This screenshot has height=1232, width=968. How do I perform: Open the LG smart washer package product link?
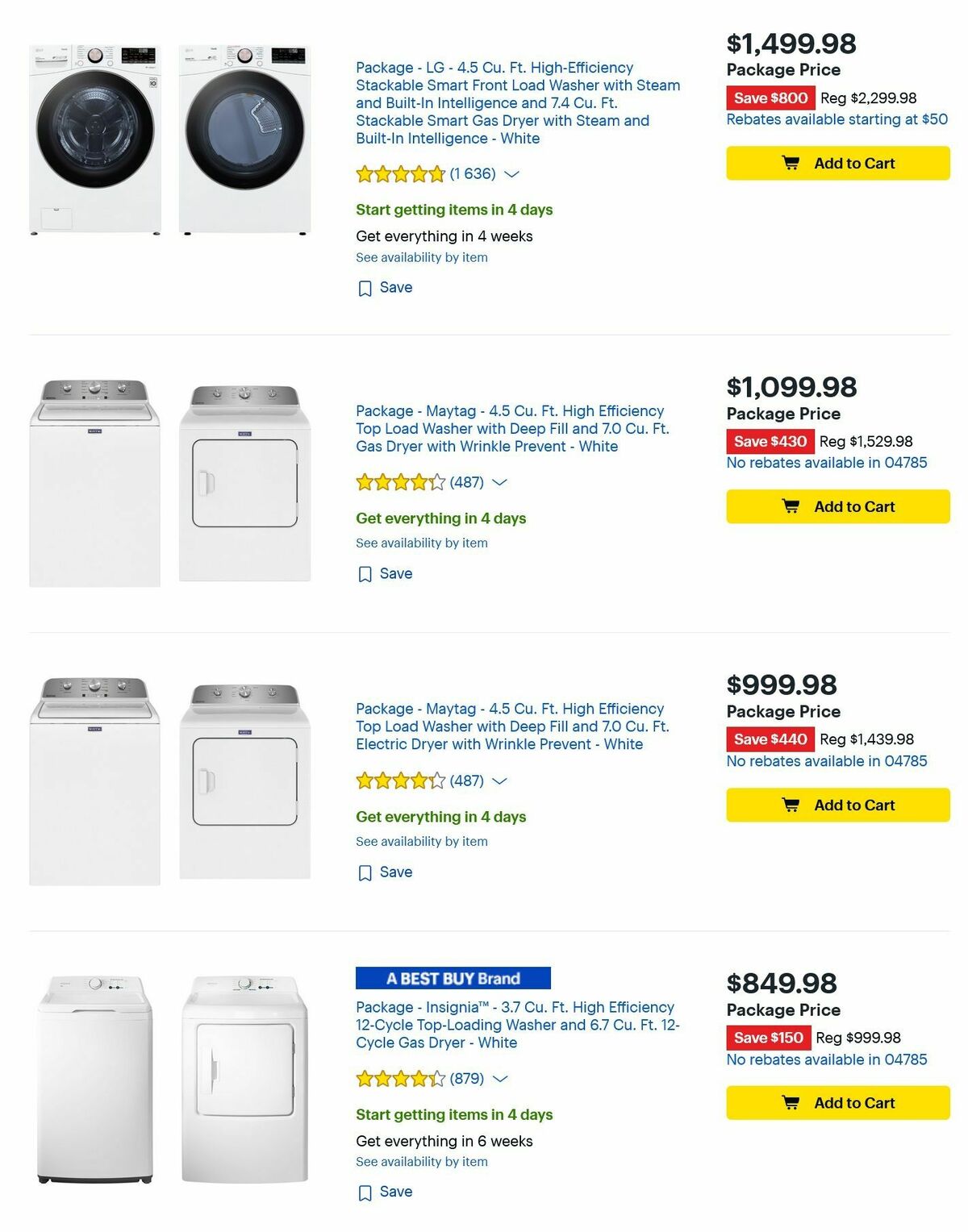(x=516, y=102)
